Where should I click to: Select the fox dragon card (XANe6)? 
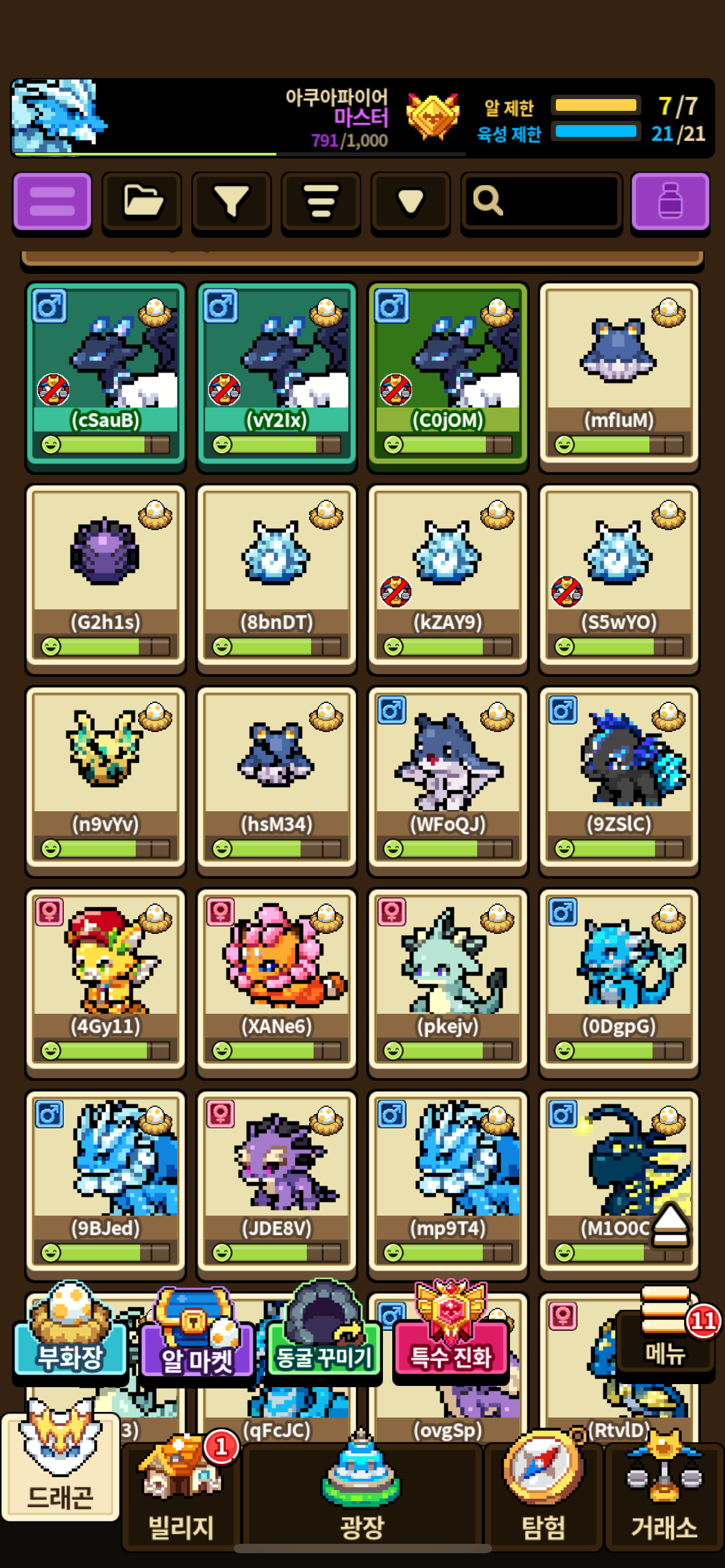276,980
